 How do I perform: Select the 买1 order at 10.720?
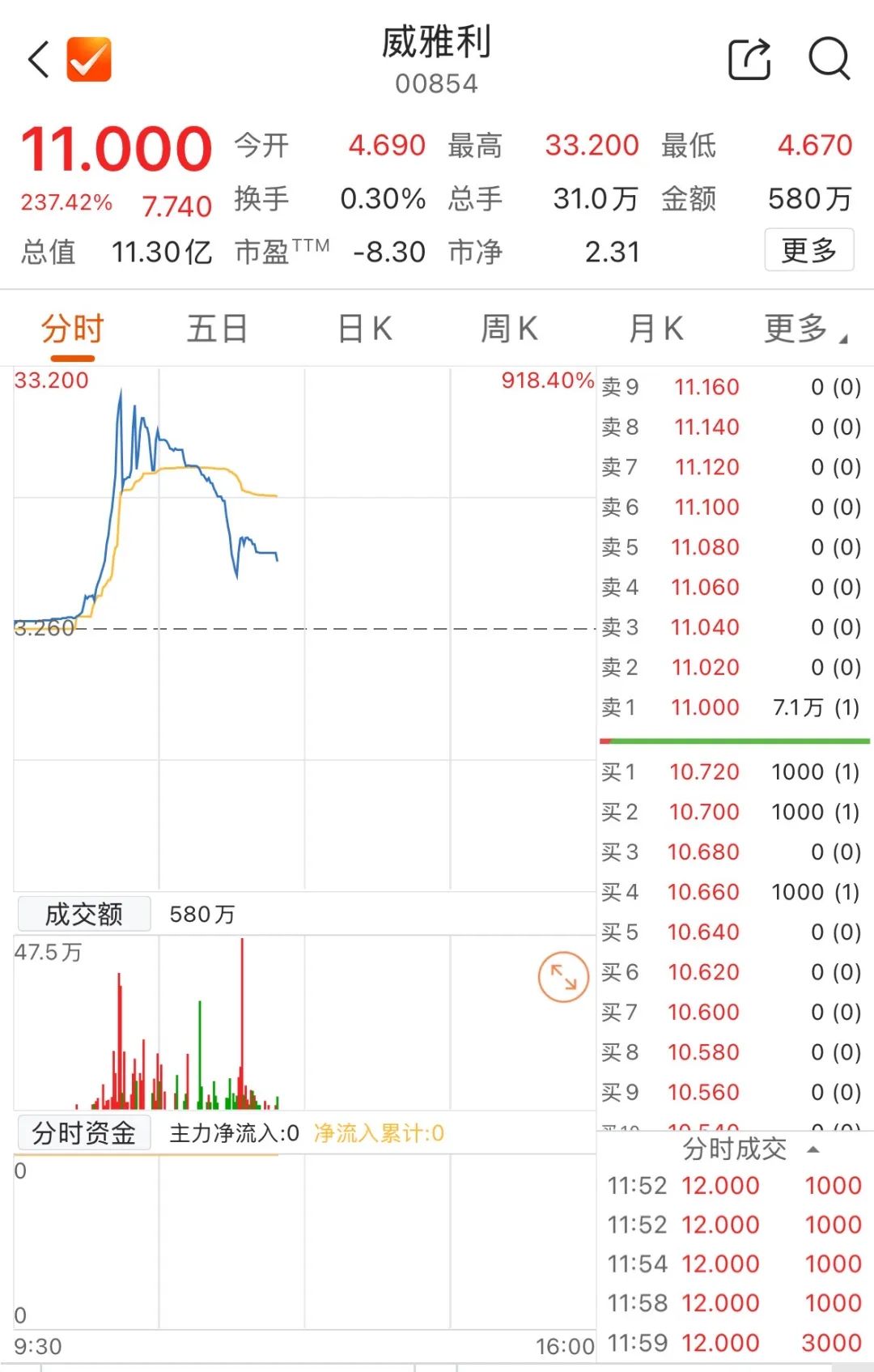732,772
